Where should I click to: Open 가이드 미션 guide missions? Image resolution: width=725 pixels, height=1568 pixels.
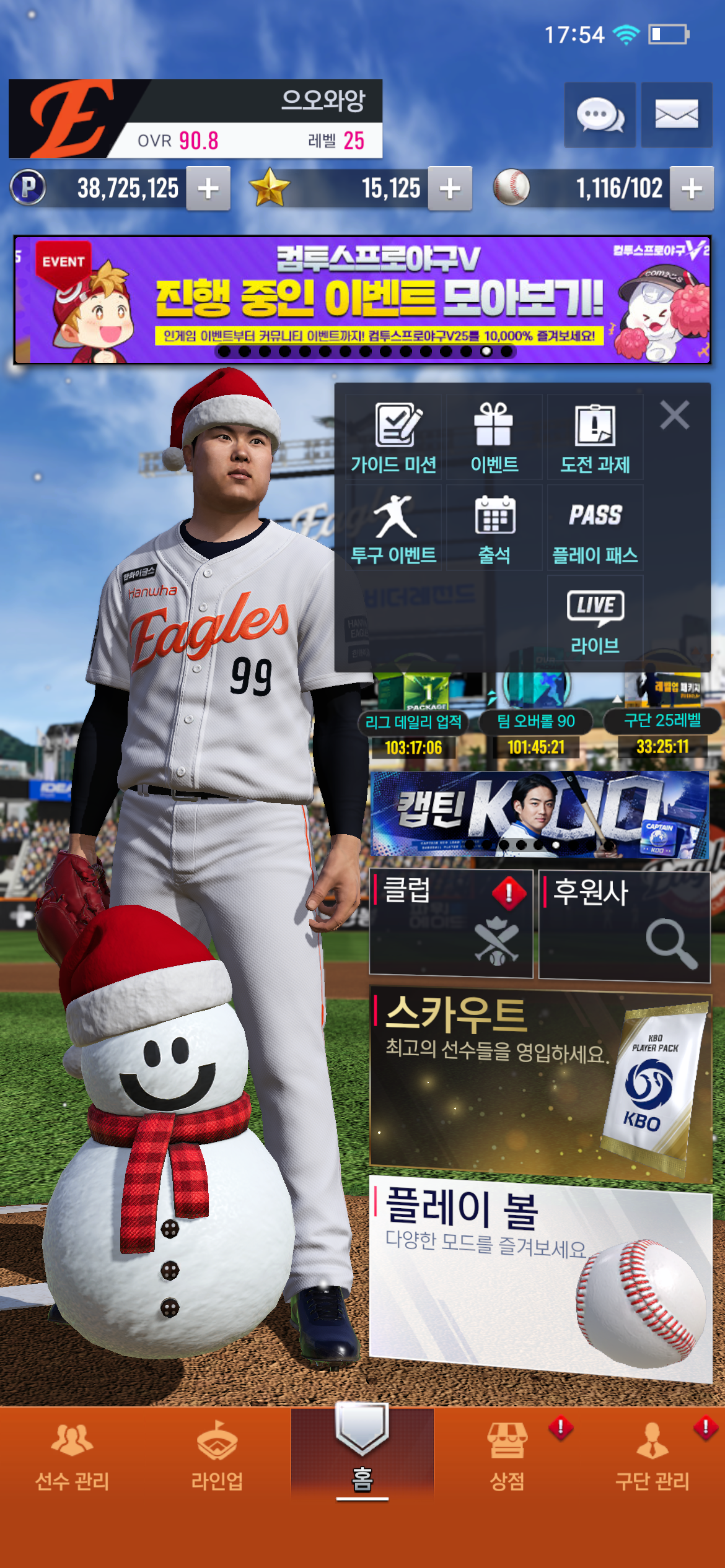(394, 438)
